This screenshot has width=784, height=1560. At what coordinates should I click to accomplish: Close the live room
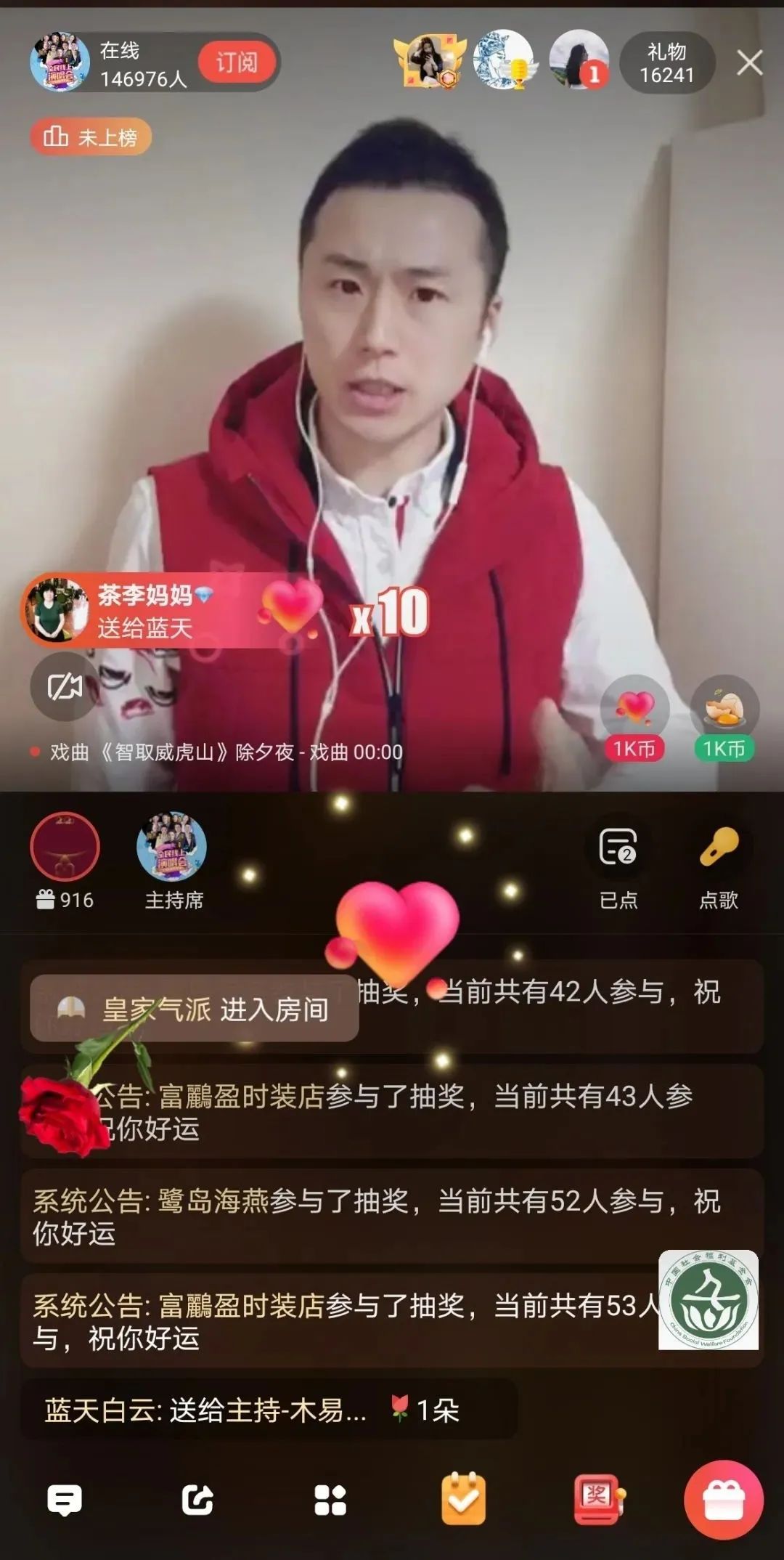coord(749,63)
